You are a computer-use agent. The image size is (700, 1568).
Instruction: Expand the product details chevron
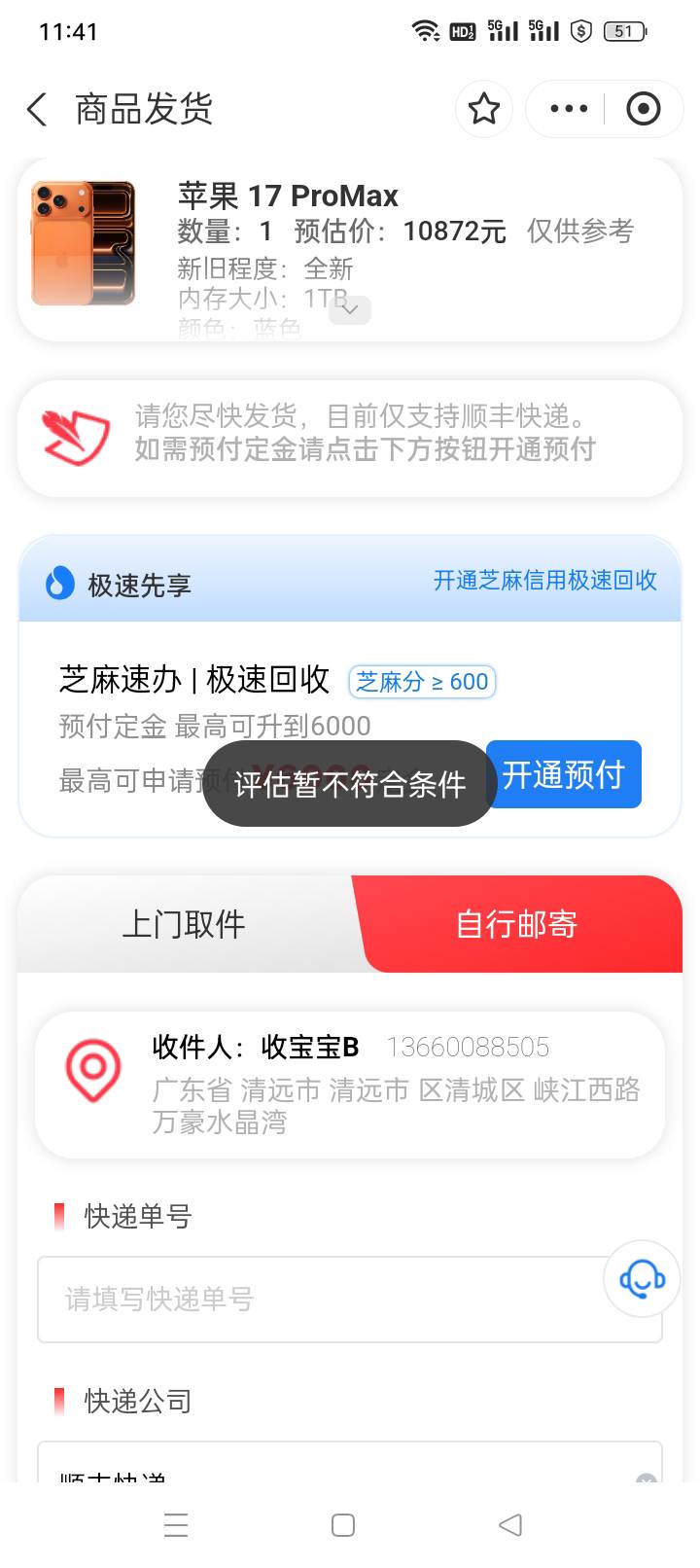(x=350, y=309)
